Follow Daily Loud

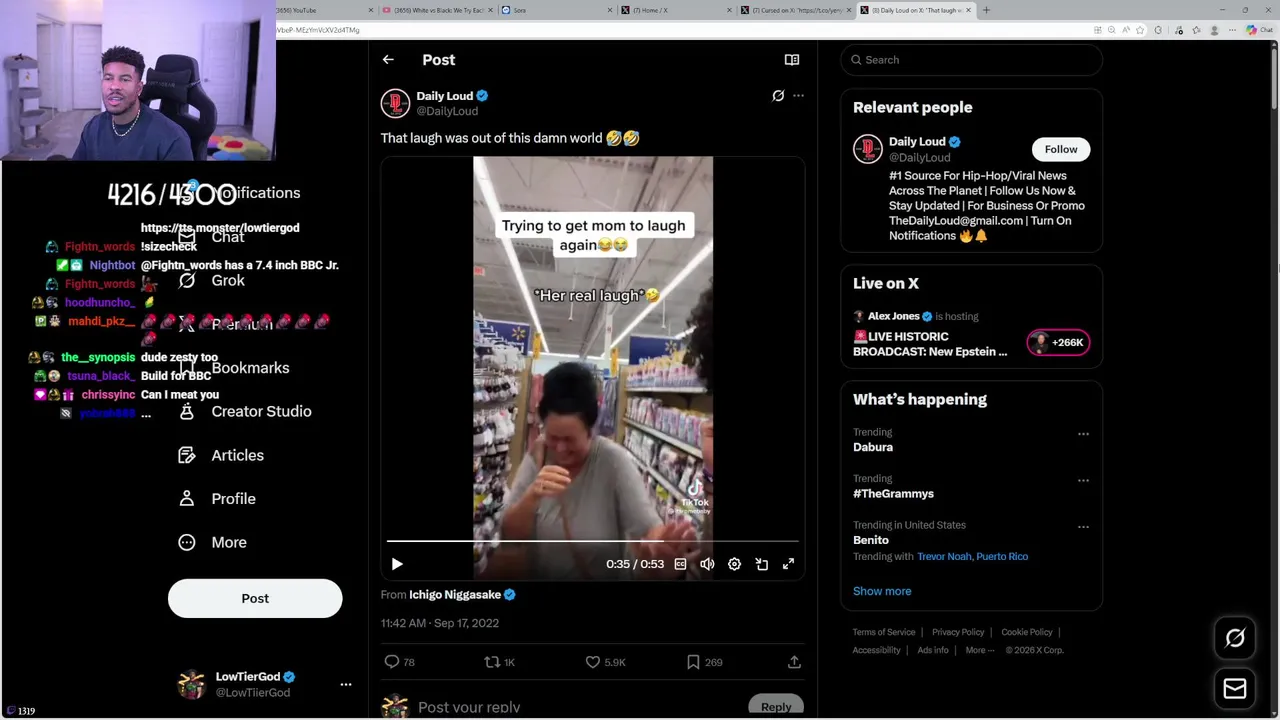click(x=1060, y=149)
